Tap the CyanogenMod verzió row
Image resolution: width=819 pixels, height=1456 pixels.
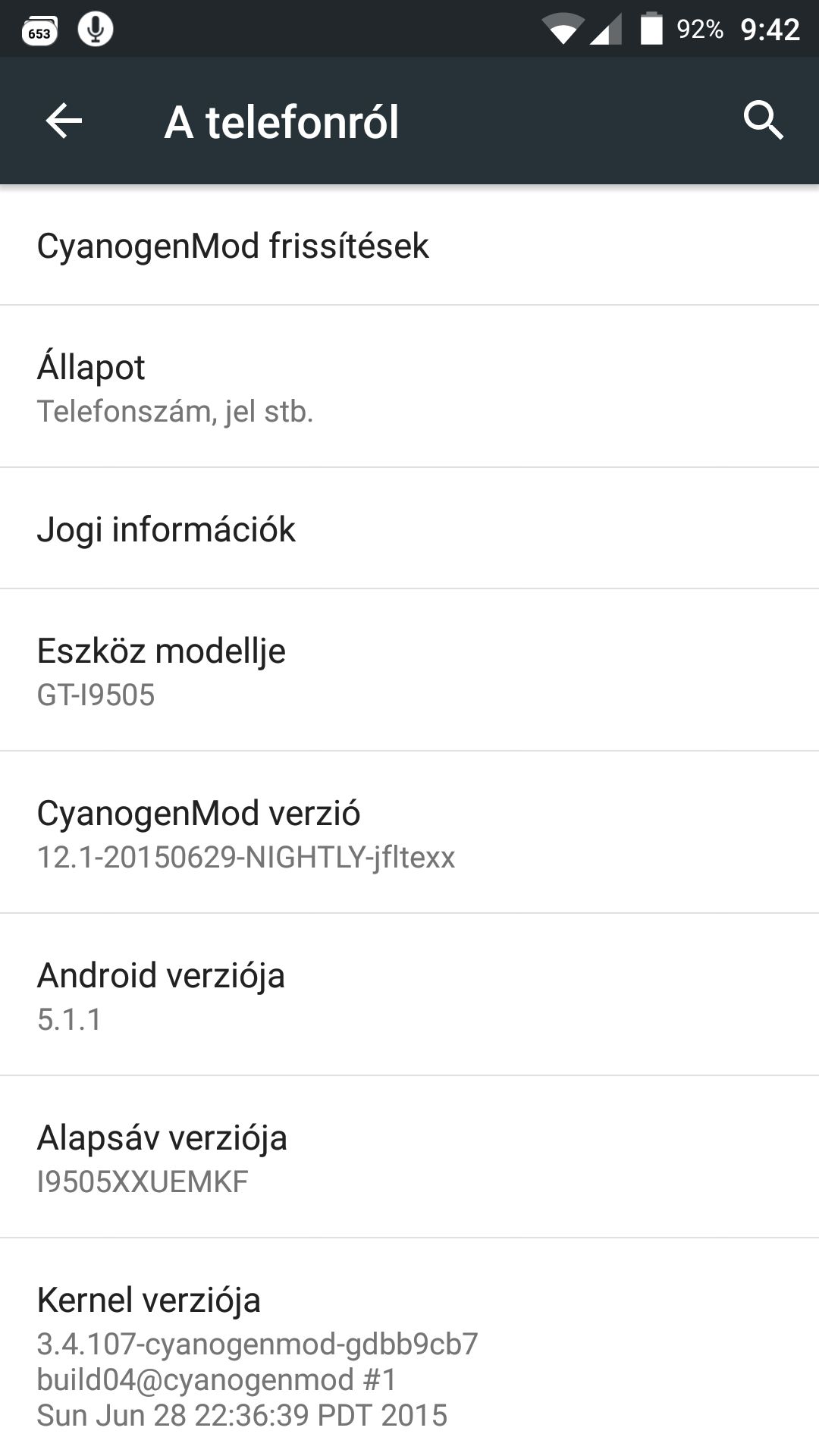(x=409, y=833)
